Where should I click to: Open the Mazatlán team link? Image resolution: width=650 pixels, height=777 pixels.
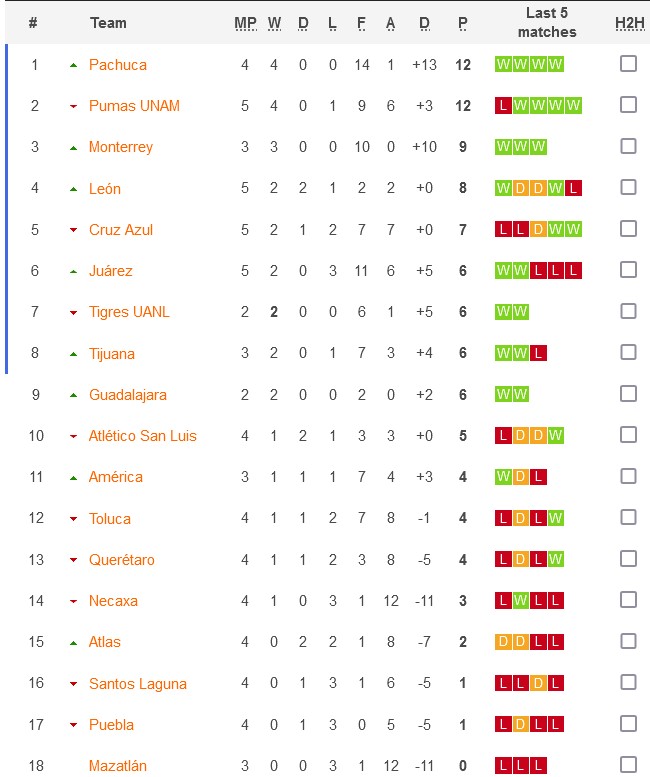[117, 766]
